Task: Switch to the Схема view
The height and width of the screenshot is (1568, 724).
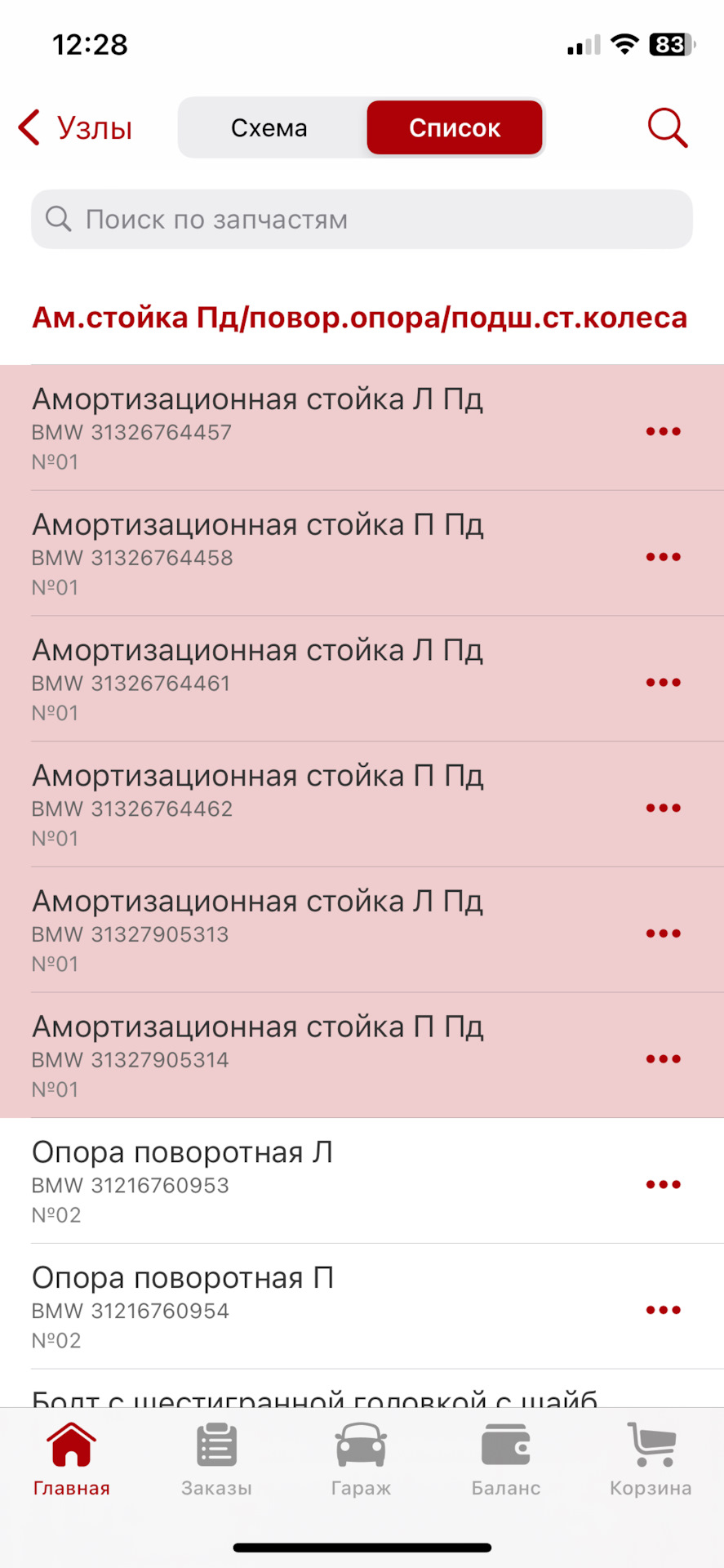Action: 269,128
